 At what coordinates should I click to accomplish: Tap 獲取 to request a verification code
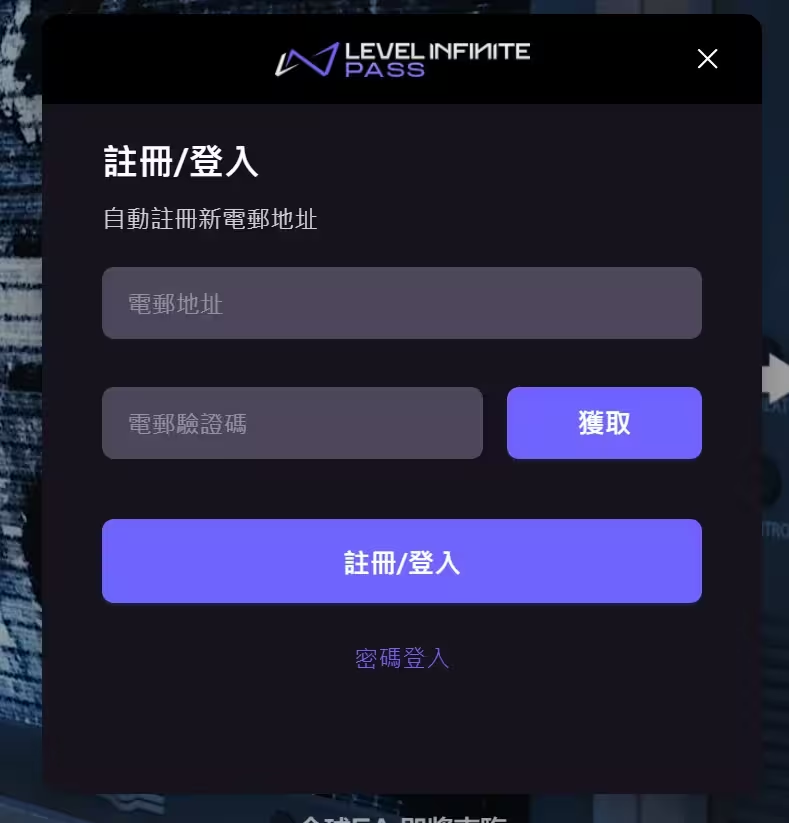click(604, 423)
